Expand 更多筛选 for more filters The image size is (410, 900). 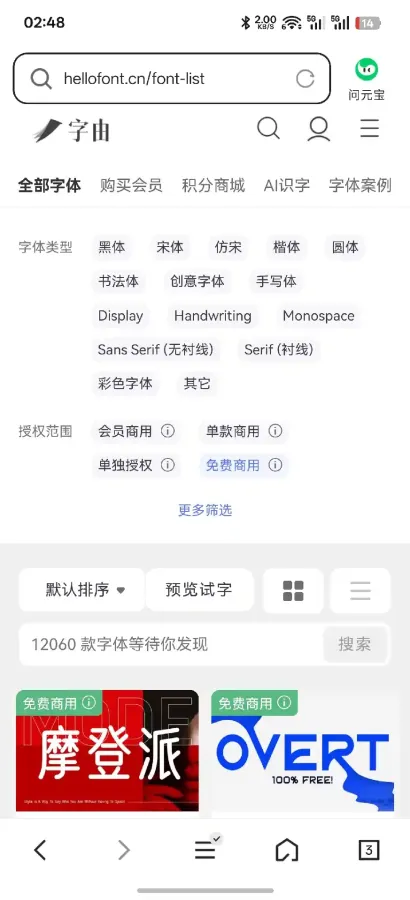click(x=205, y=510)
